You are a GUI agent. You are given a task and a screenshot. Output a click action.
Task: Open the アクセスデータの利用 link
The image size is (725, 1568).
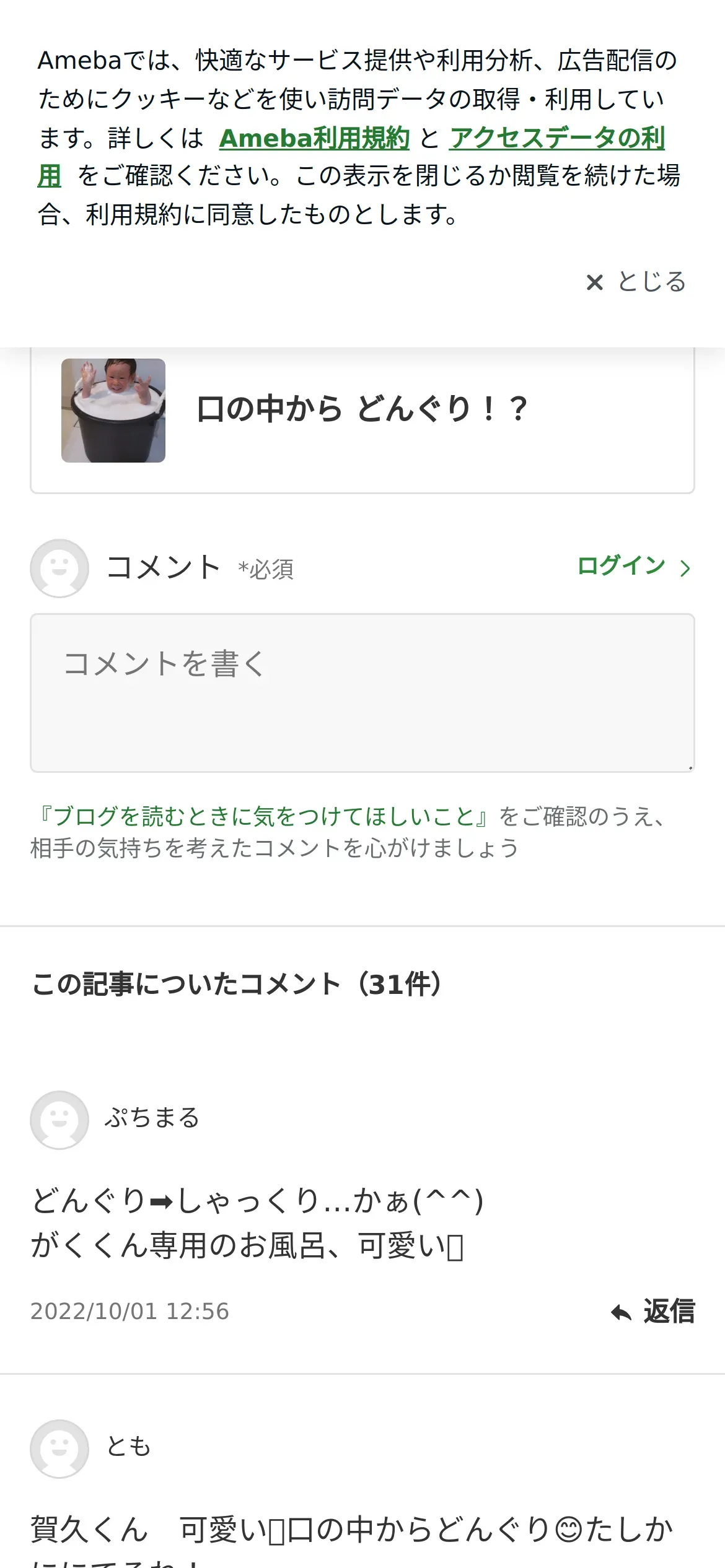(556, 138)
